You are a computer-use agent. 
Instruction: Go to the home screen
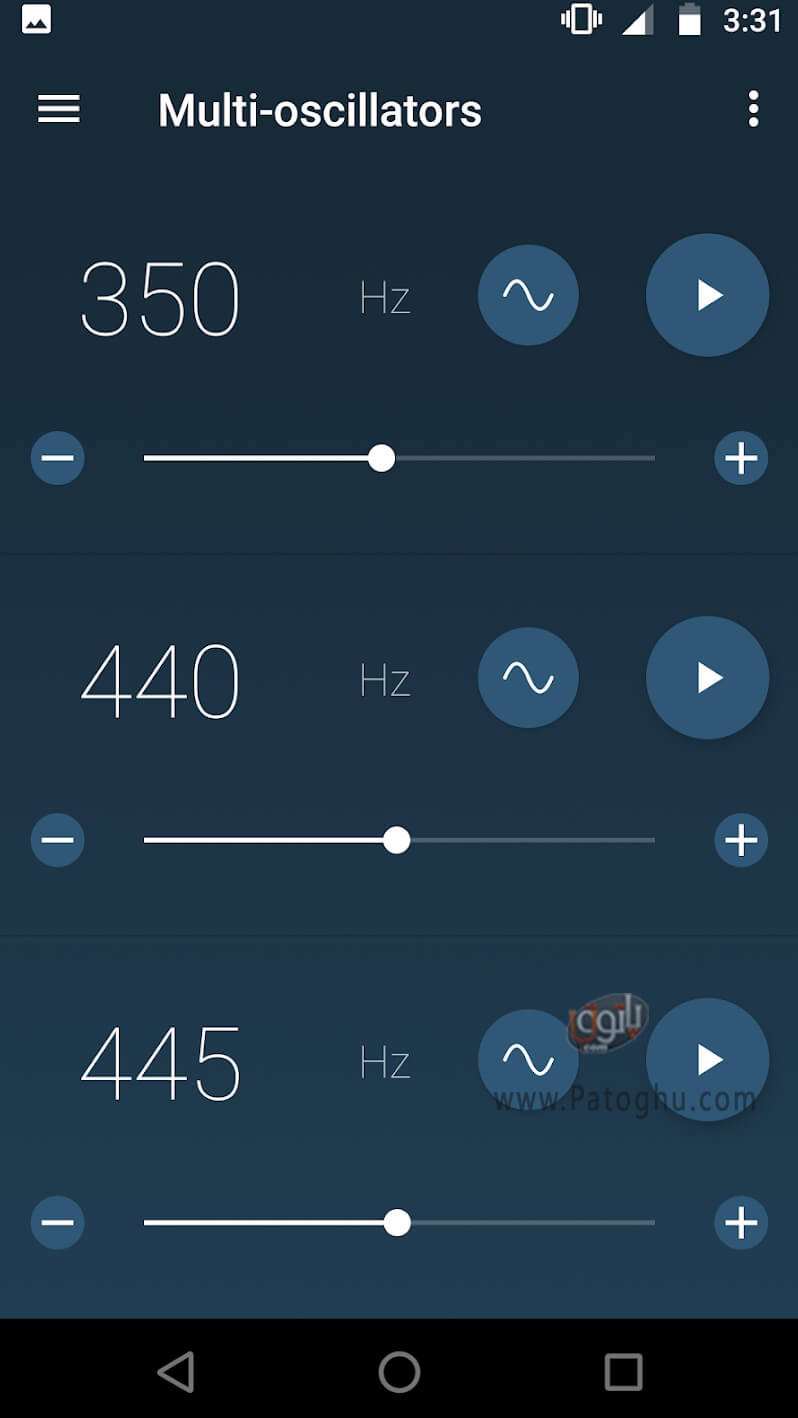pos(399,1372)
